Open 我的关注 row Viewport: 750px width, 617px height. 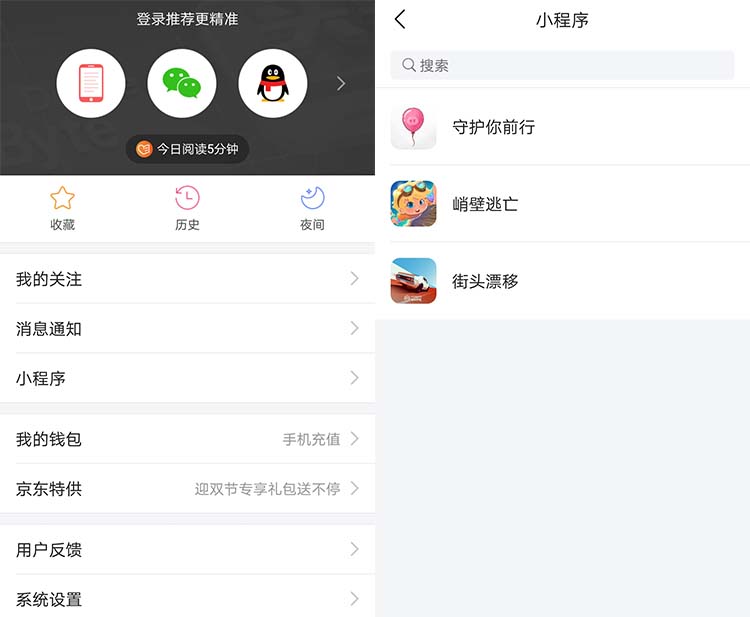tap(187, 279)
